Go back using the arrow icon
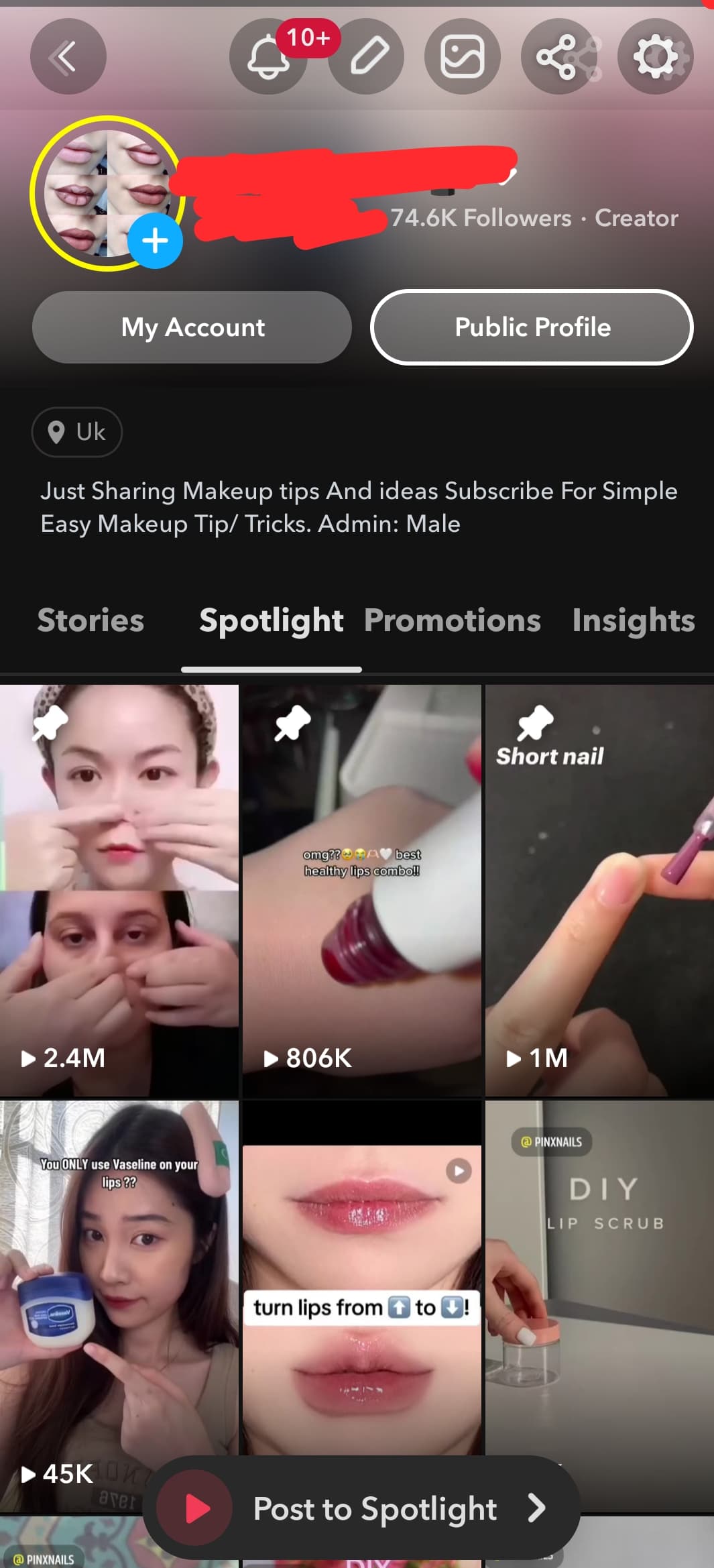This screenshot has width=714, height=1568. point(68,56)
